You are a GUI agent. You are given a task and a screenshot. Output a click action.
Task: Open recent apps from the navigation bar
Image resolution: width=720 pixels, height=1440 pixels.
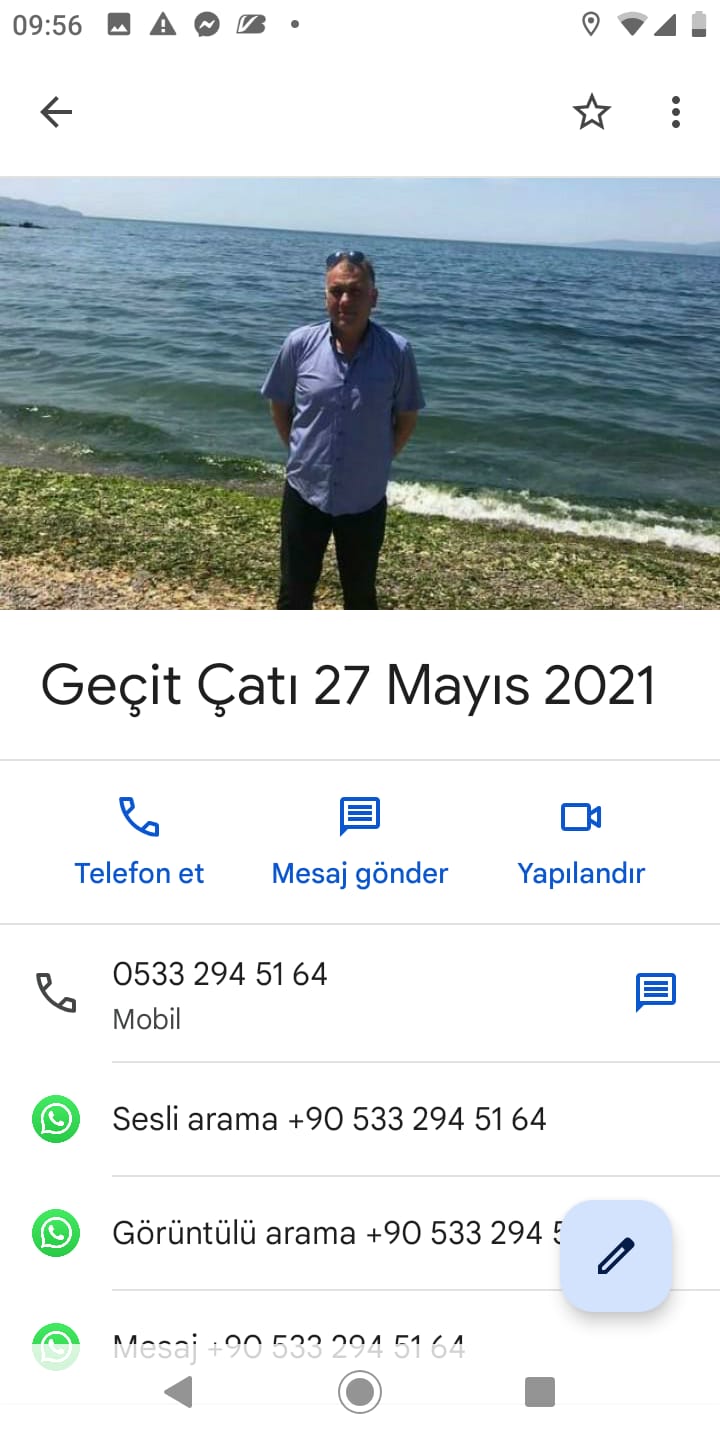540,1392
